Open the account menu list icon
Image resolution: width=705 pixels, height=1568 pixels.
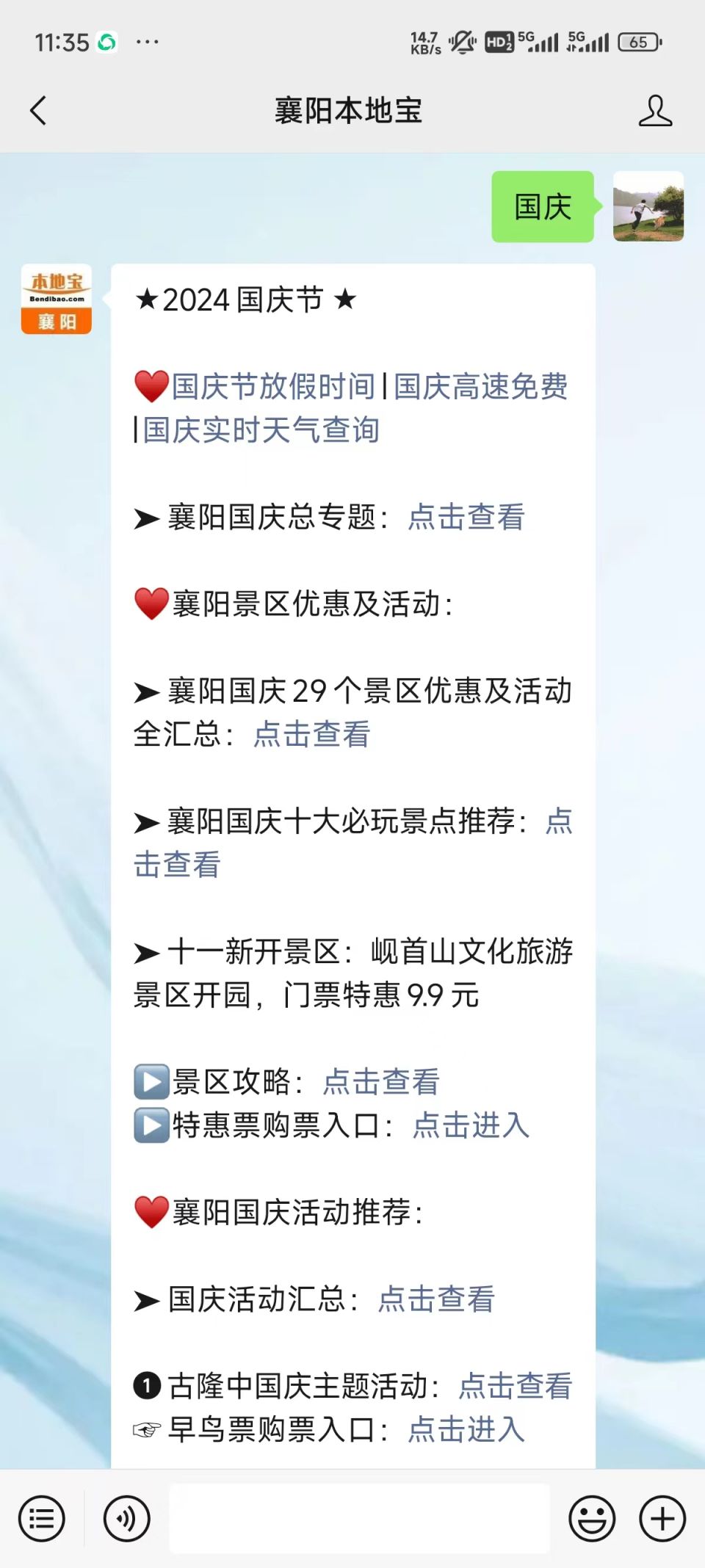click(x=42, y=1519)
